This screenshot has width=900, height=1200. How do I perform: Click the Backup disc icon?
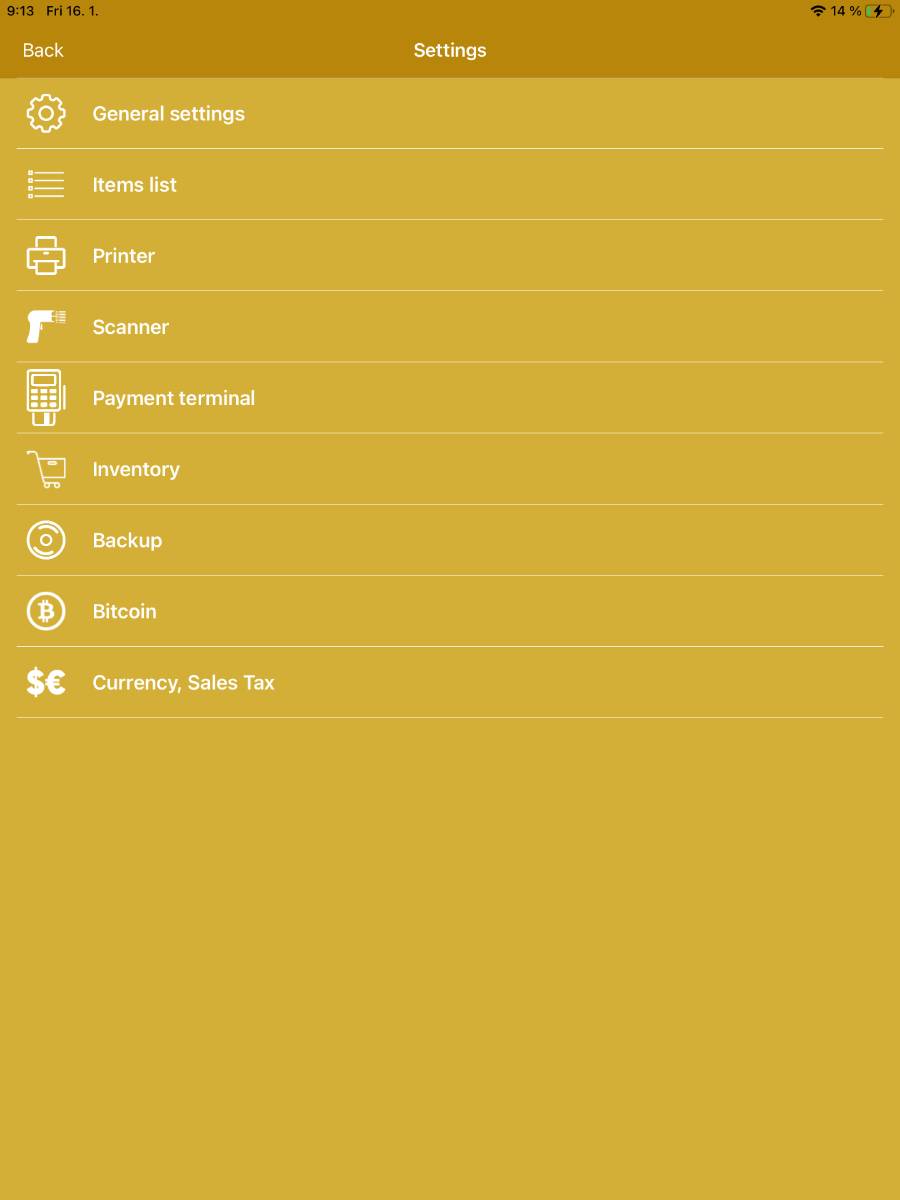pos(45,540)
